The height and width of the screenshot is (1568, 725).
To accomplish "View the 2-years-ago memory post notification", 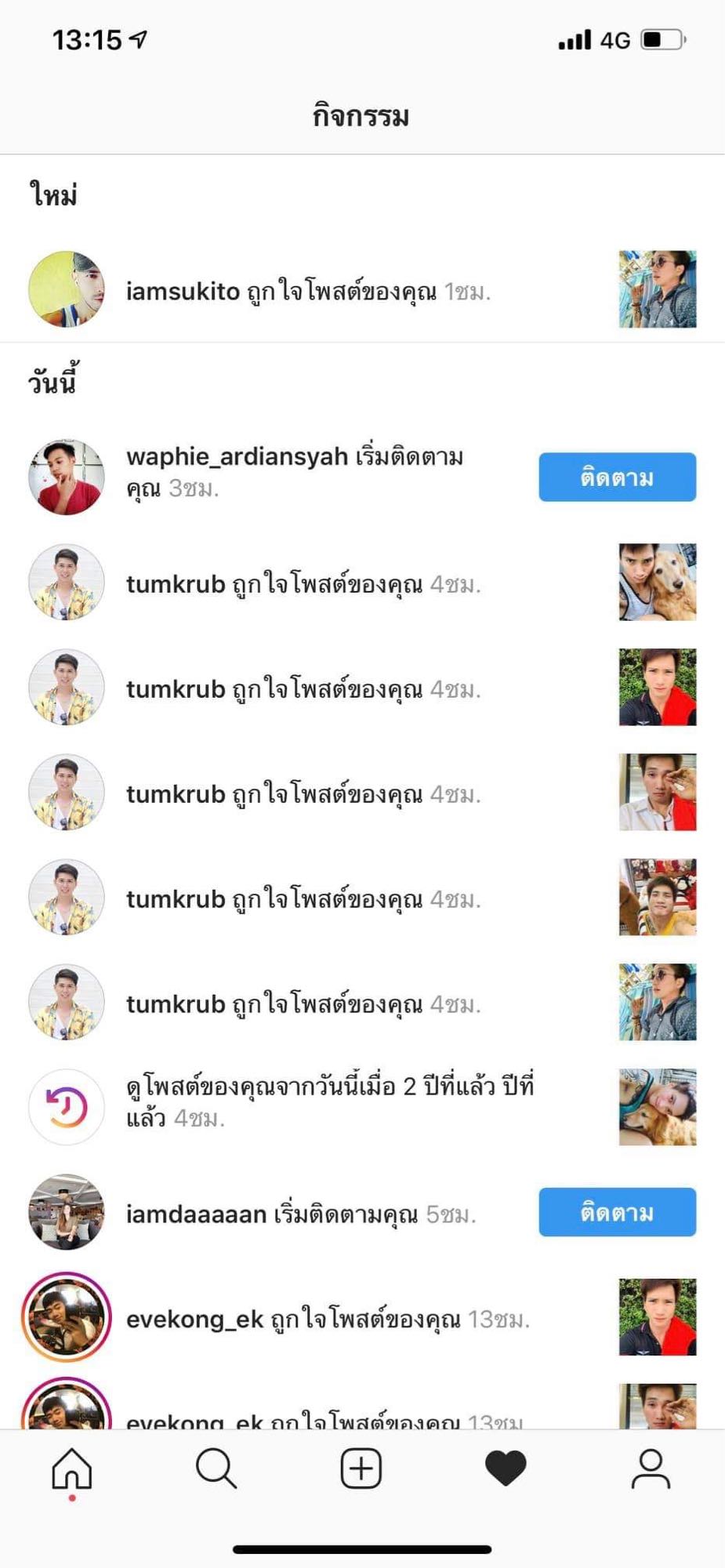I will (x=329, y=1102).
